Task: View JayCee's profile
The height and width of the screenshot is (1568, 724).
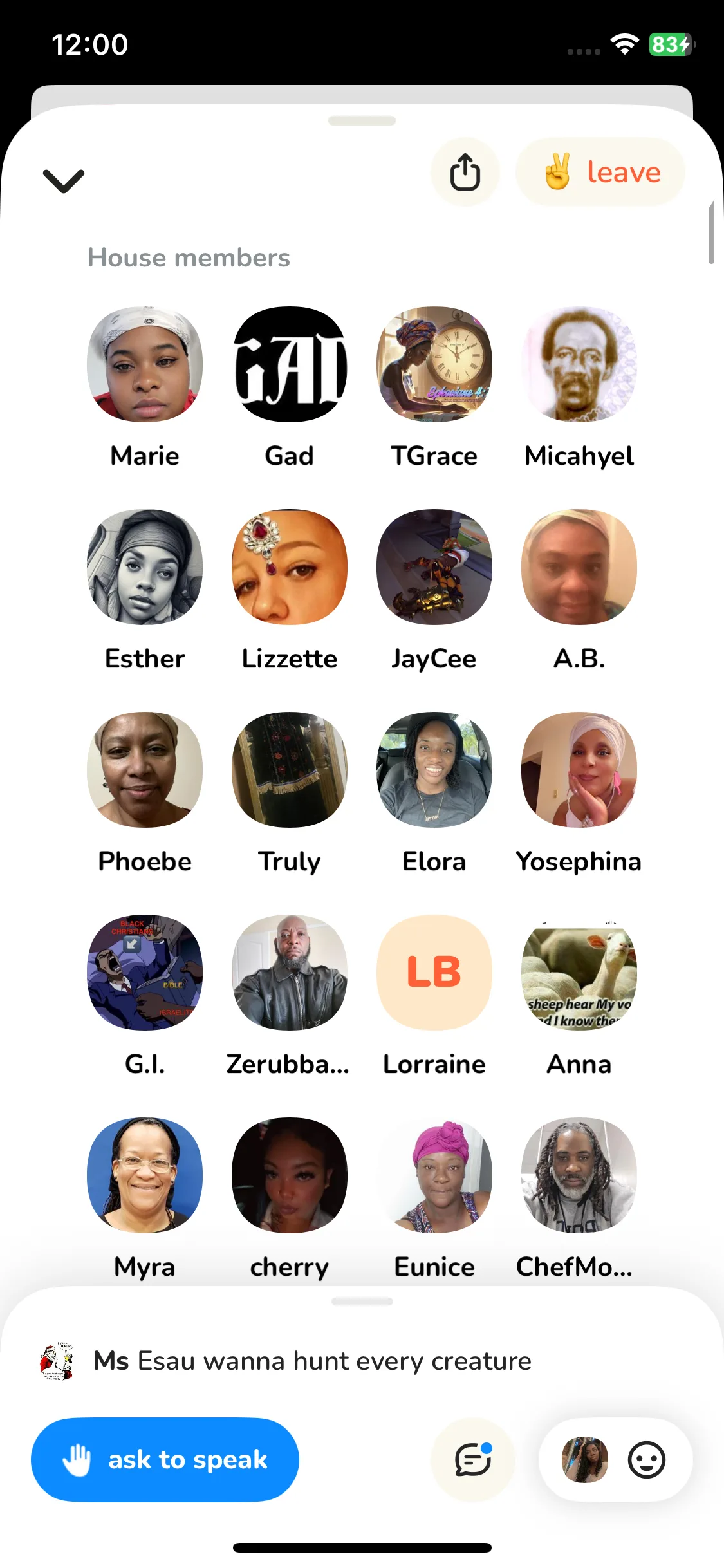Action: (x=434, y=567)
